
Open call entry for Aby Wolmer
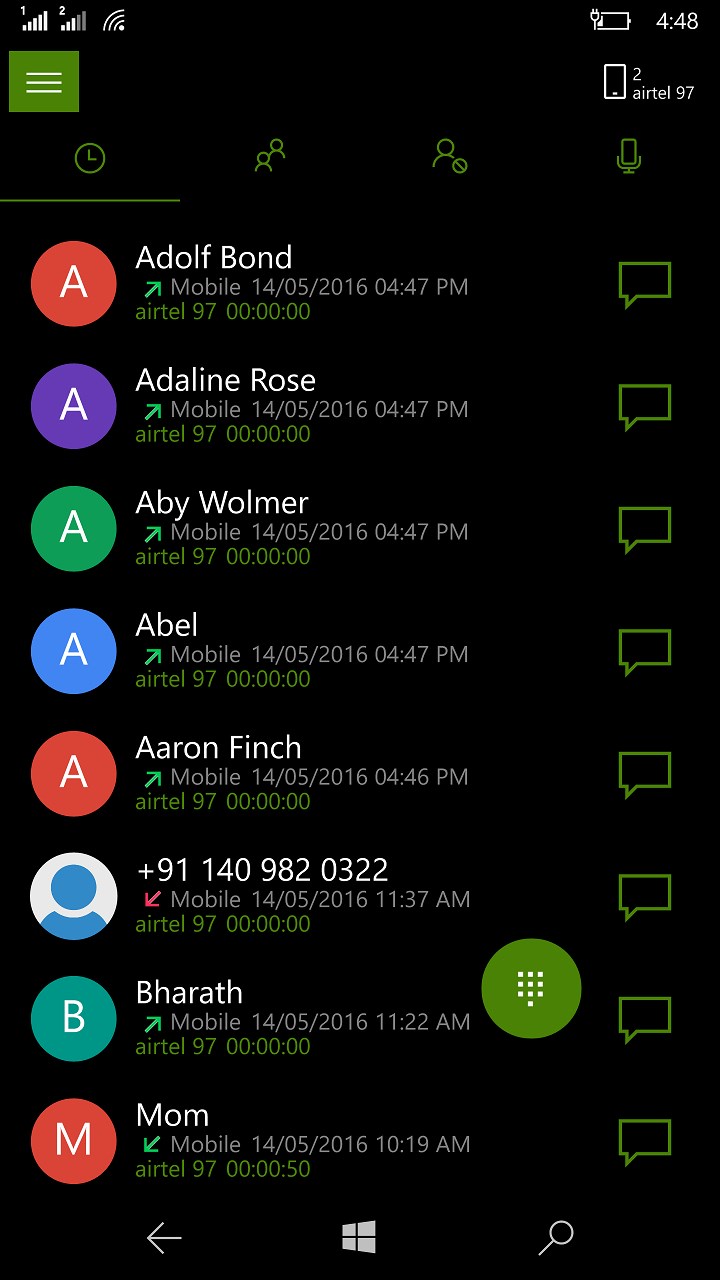(300, 528)
